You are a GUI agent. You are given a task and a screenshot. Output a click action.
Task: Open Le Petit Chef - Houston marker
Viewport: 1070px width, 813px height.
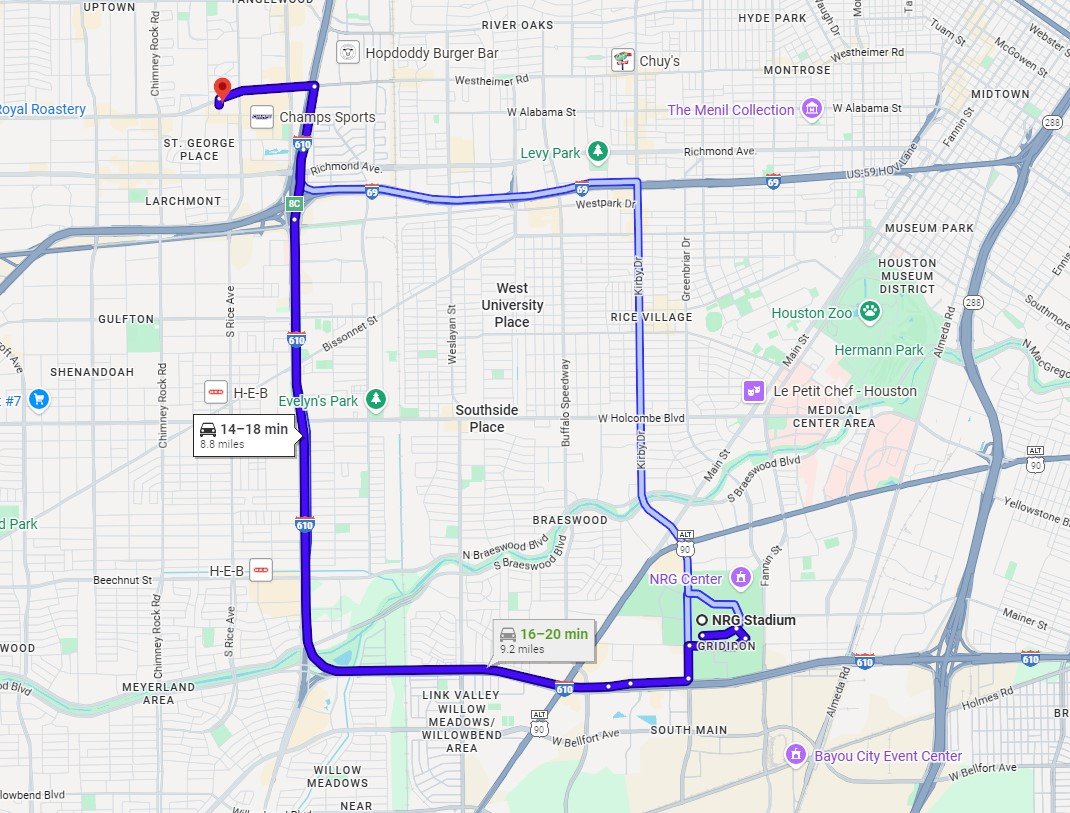(753, 391)
